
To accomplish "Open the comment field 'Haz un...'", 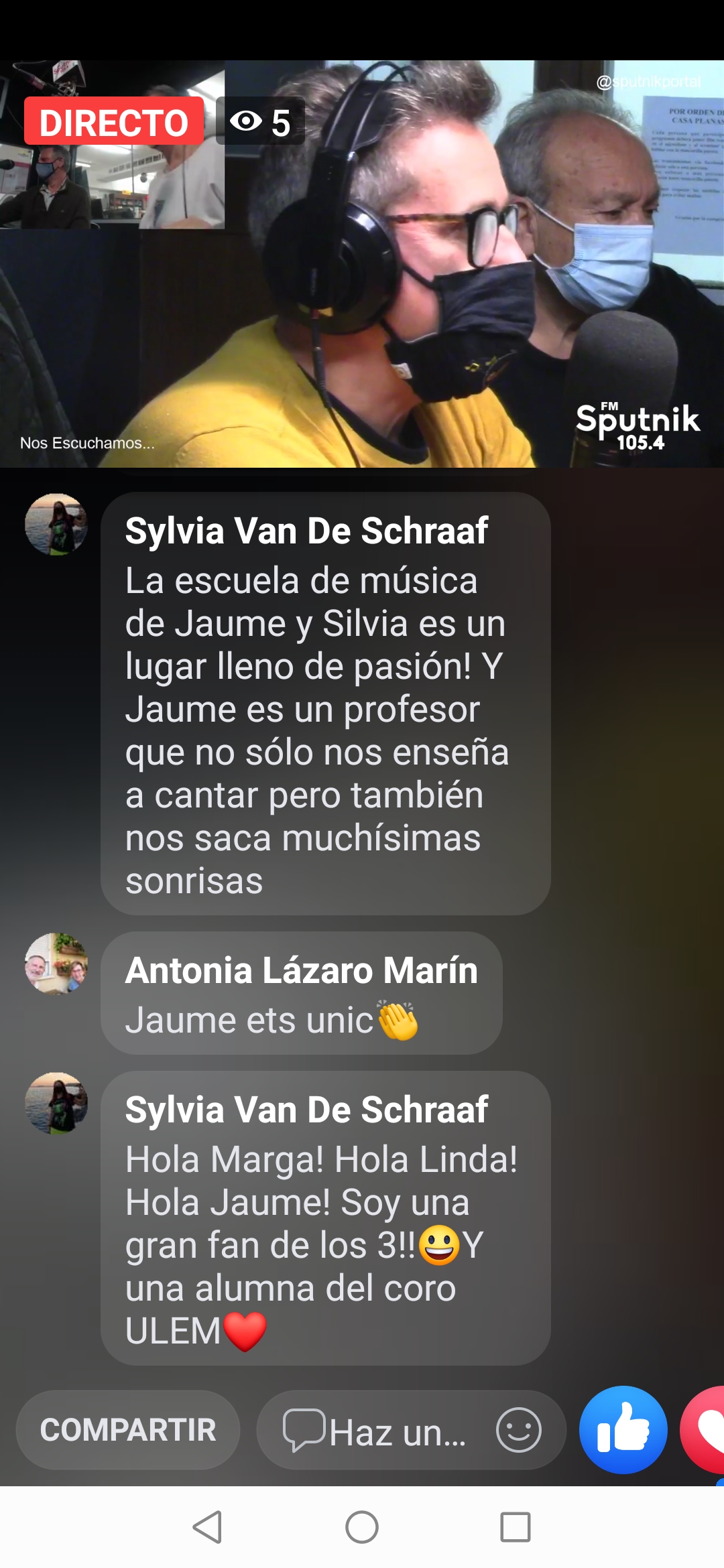I will click(x=375, y=1430).
